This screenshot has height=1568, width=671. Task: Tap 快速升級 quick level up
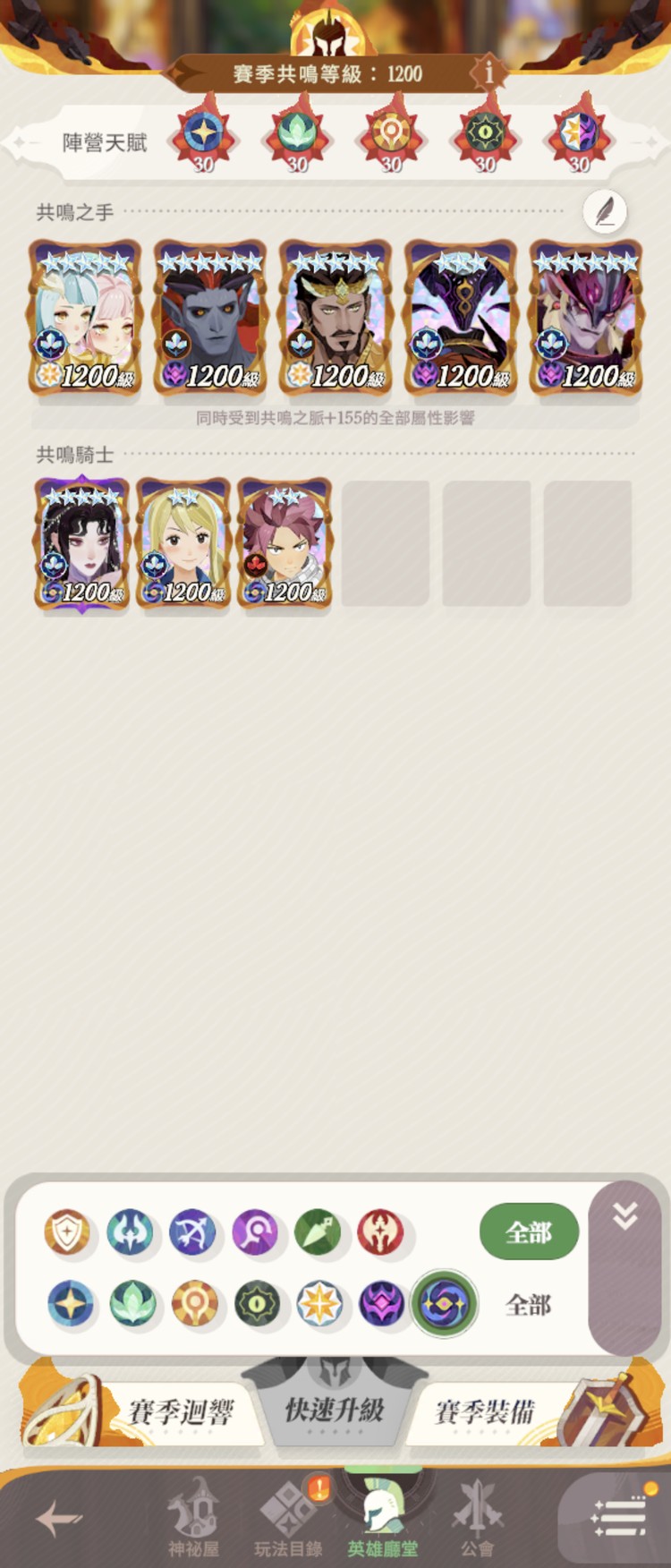pos(335,1410)
